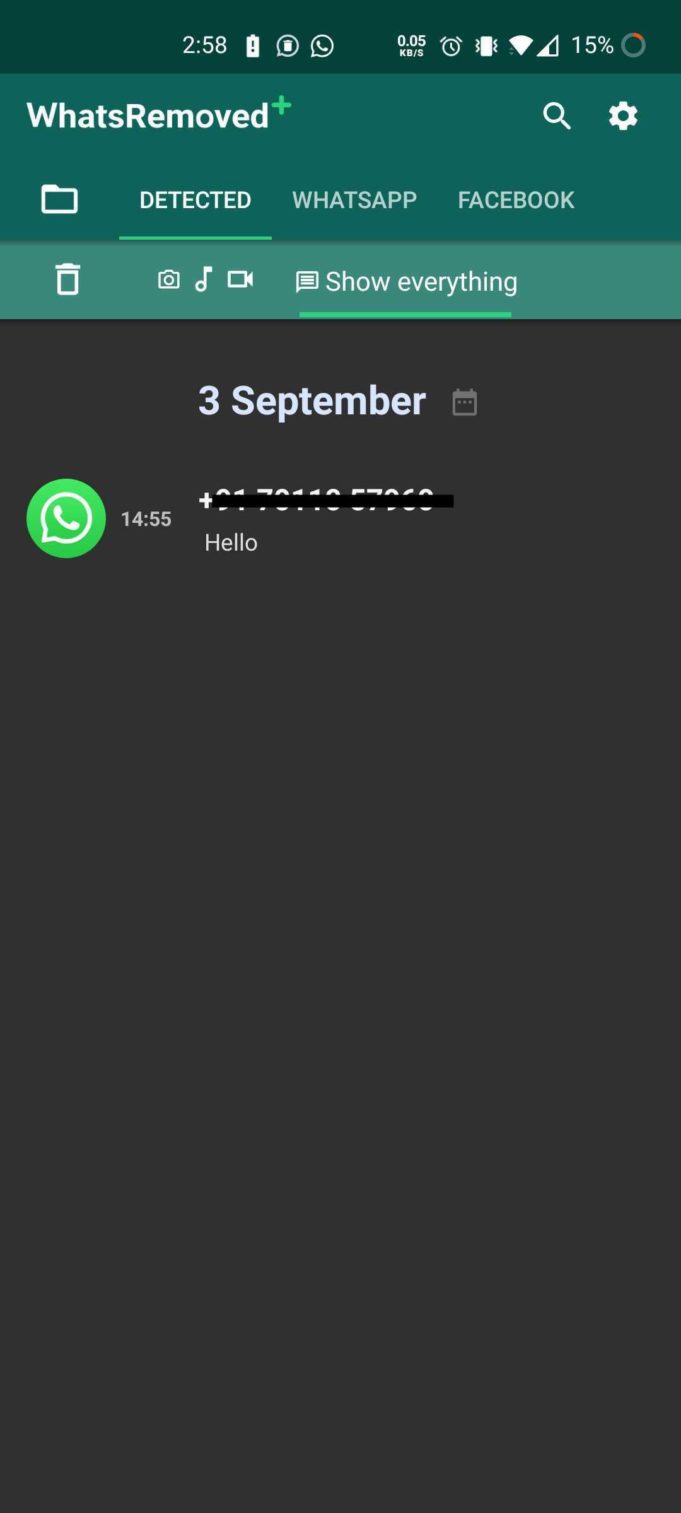The image size is (681, 1513).
Task: Tap the trash delete icon
Action: 67,279
